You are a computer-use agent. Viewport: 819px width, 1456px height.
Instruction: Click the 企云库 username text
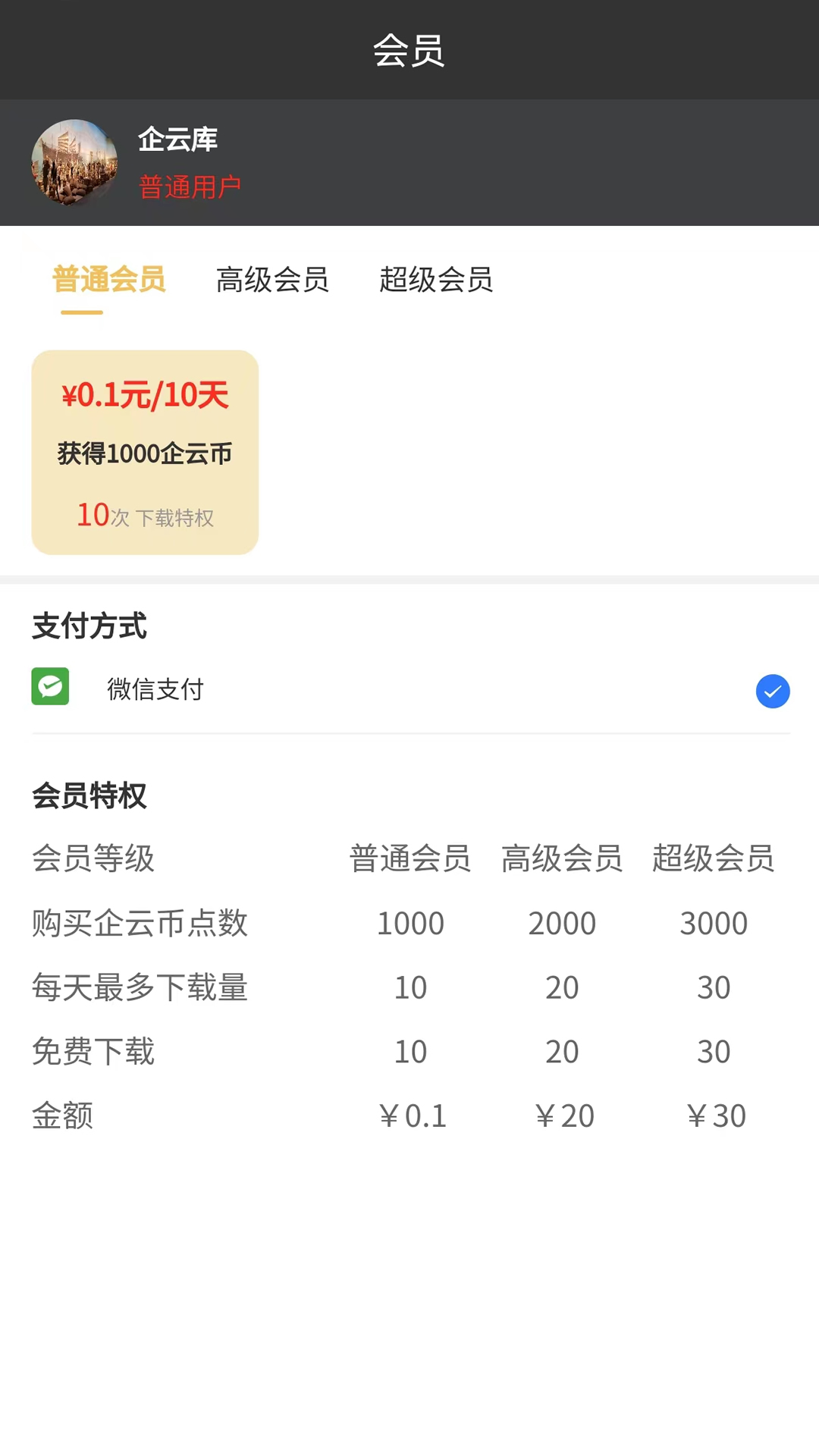(x=178, y=140)
